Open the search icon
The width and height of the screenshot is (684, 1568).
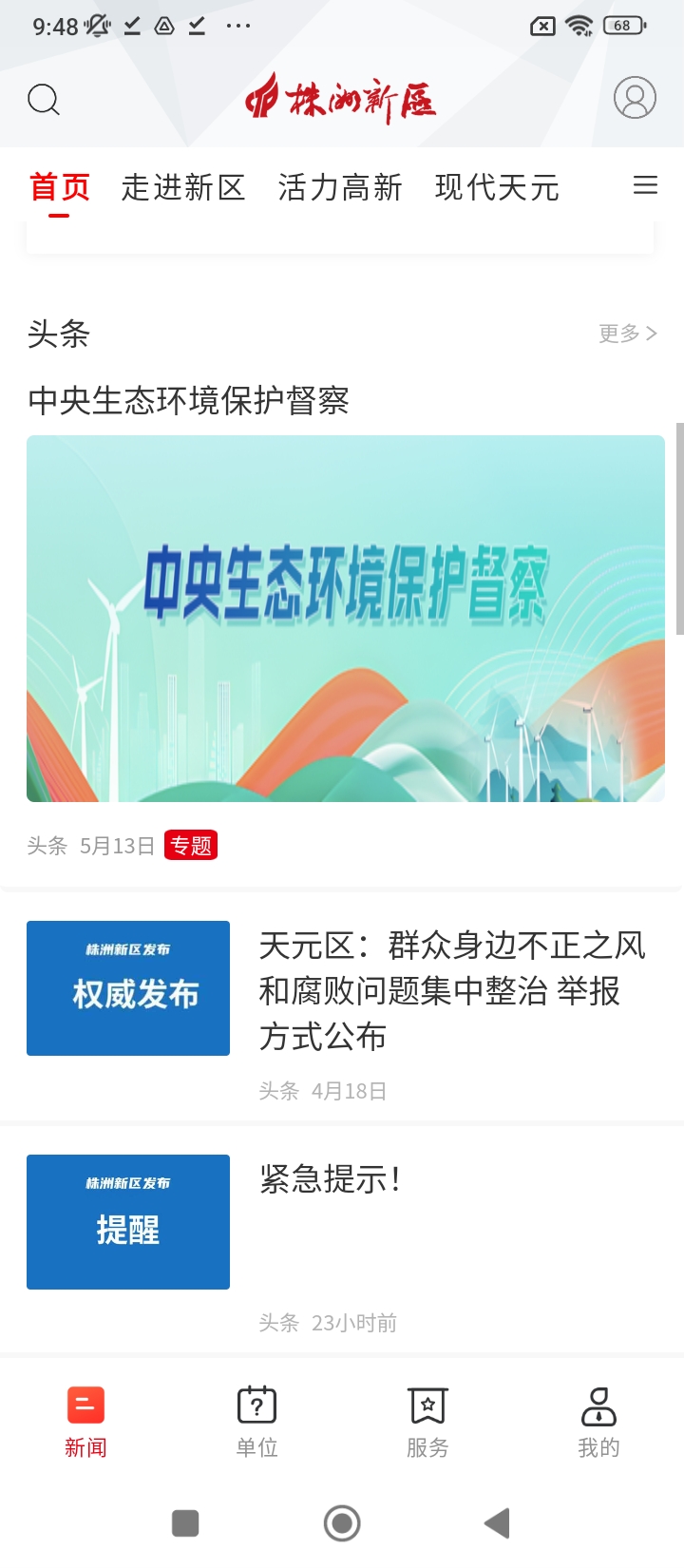[x=44, y=99]
